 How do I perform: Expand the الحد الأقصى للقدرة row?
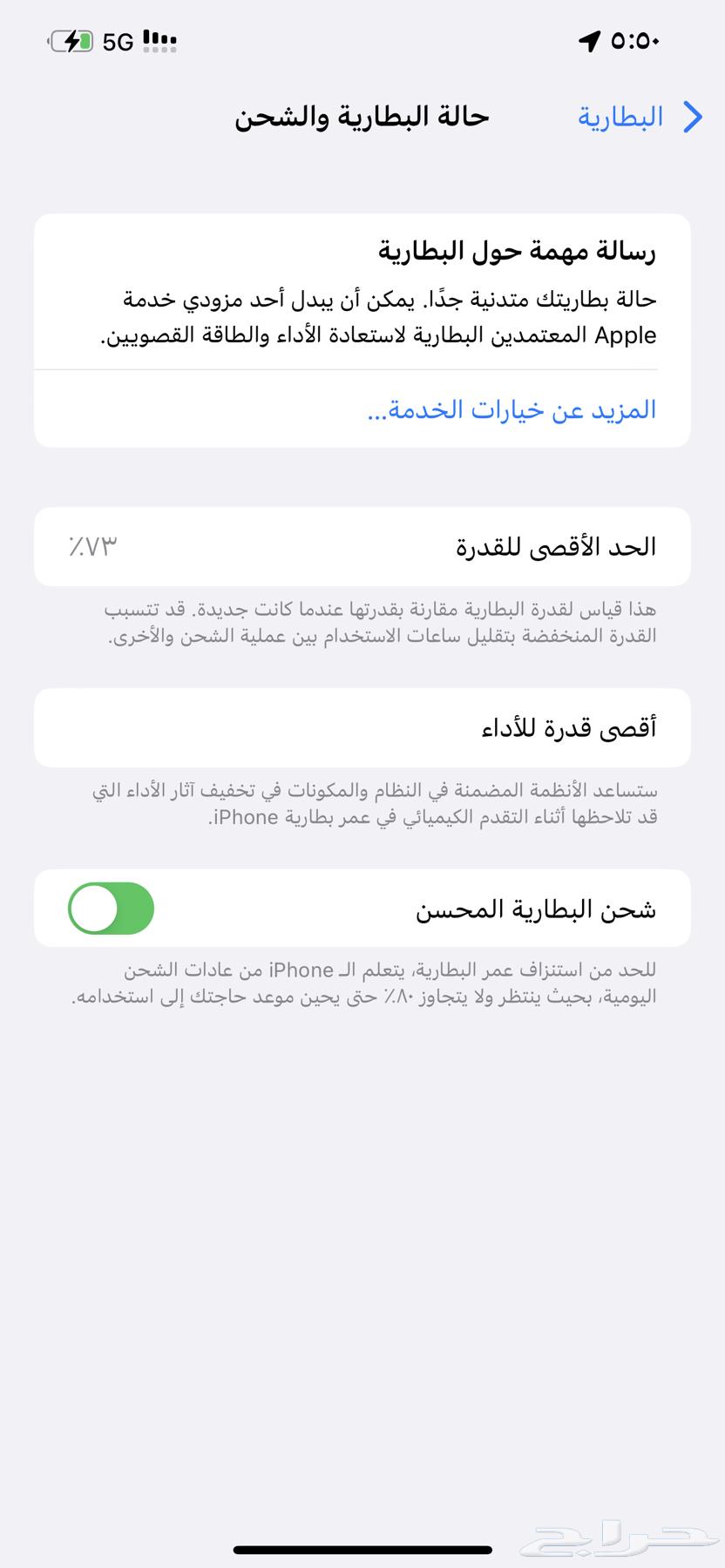point(362,546)
